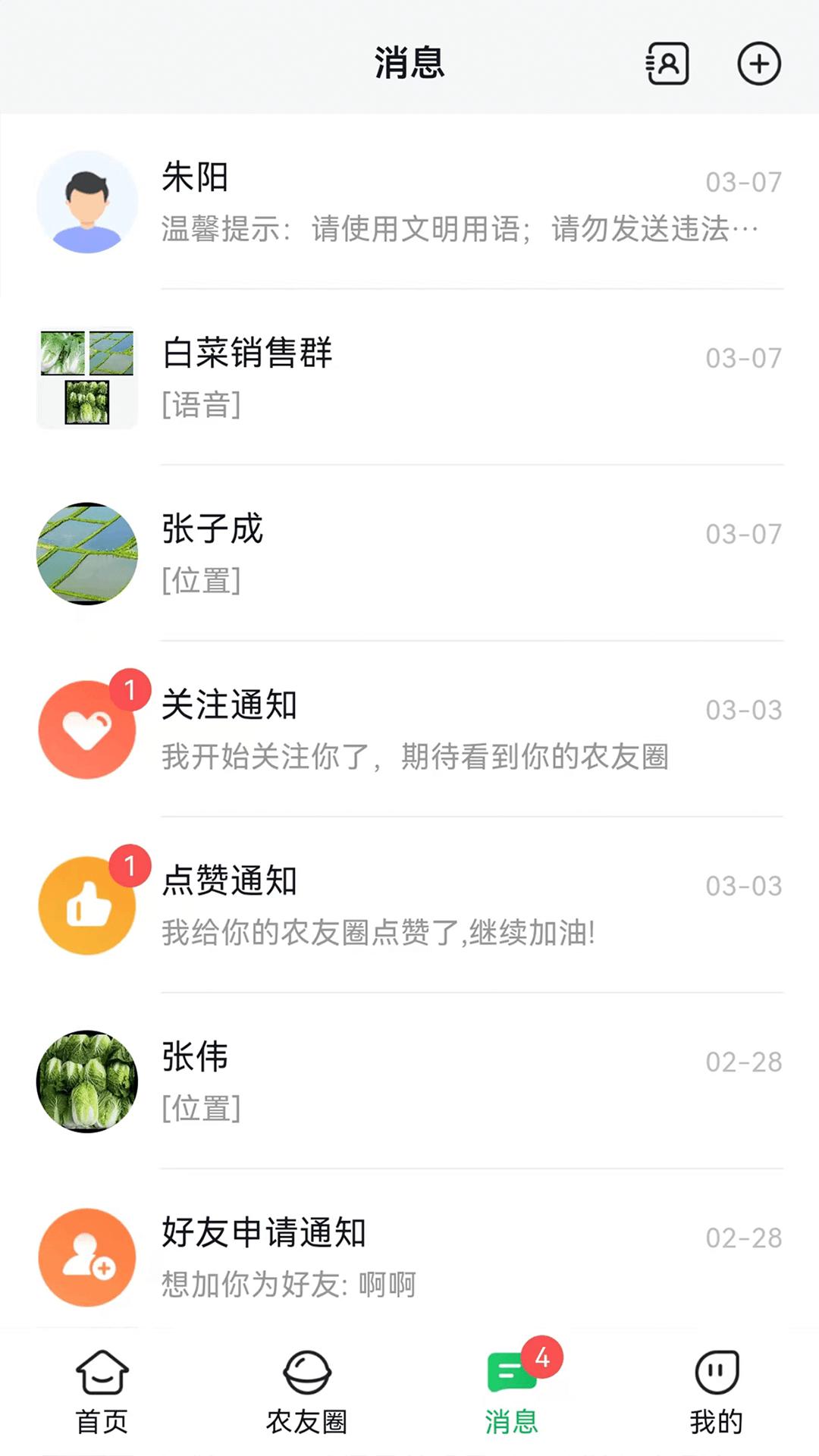Open the 我的 profile tab icon

click(717, 1373)
